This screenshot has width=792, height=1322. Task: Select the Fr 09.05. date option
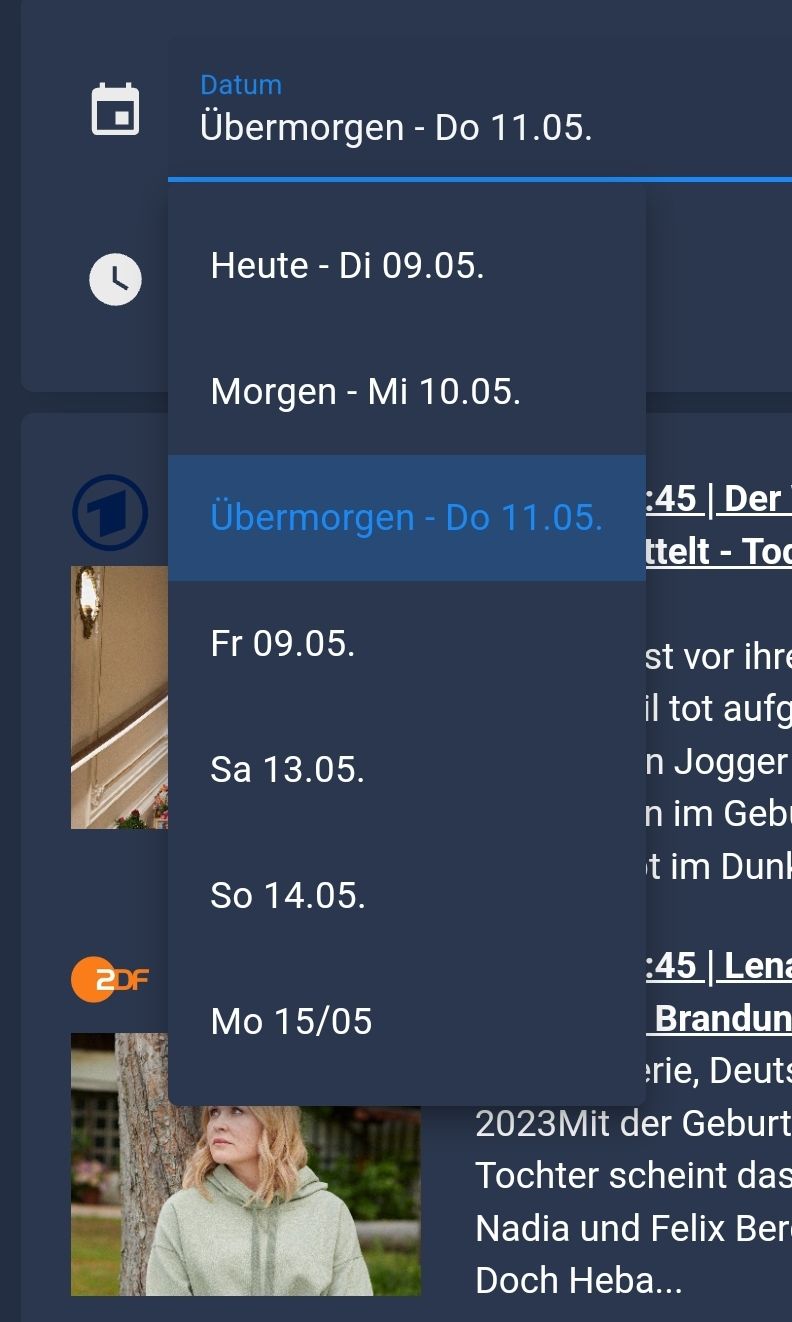tap(283, 644)
